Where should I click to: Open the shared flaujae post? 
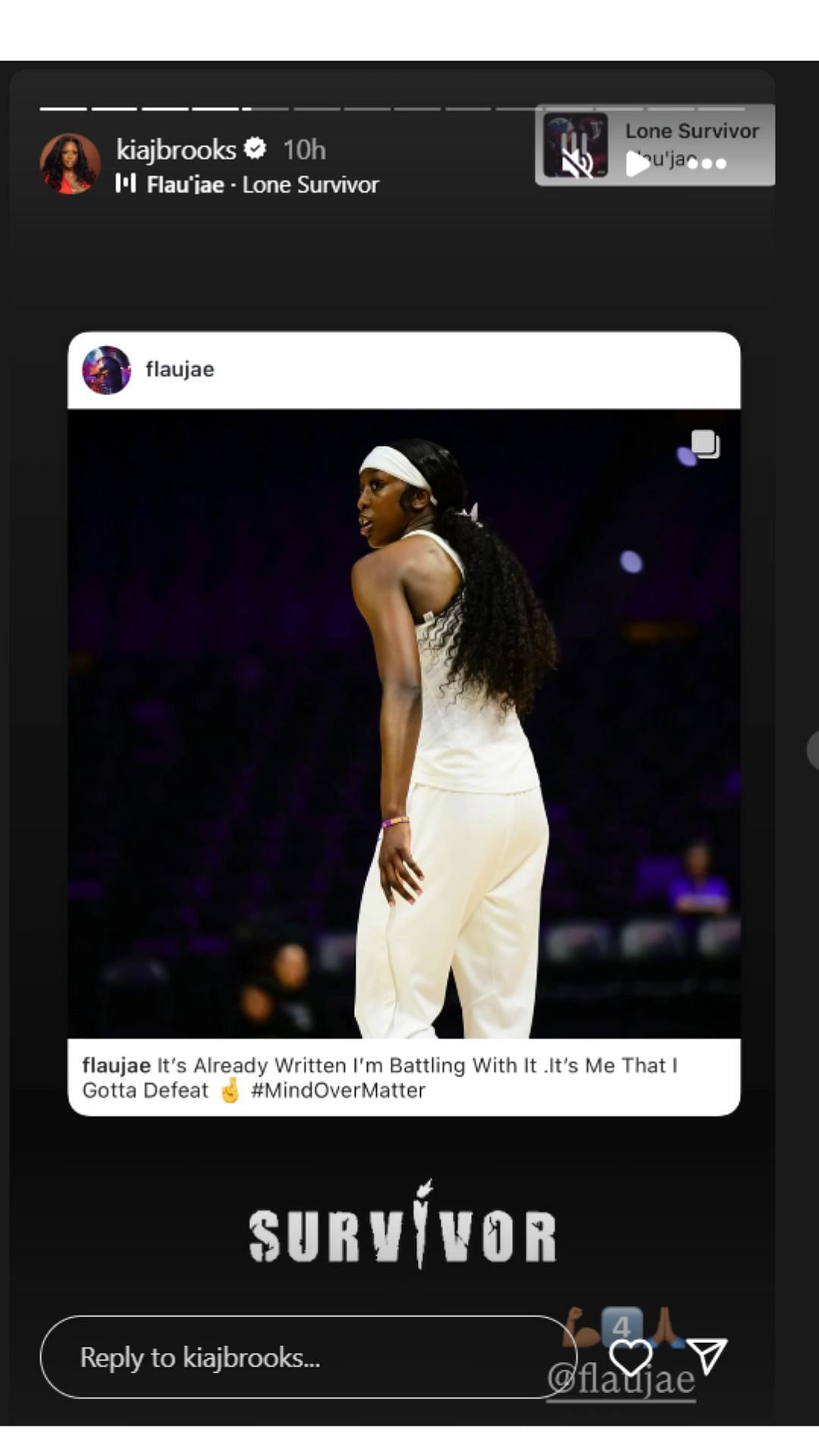[403, 722]
